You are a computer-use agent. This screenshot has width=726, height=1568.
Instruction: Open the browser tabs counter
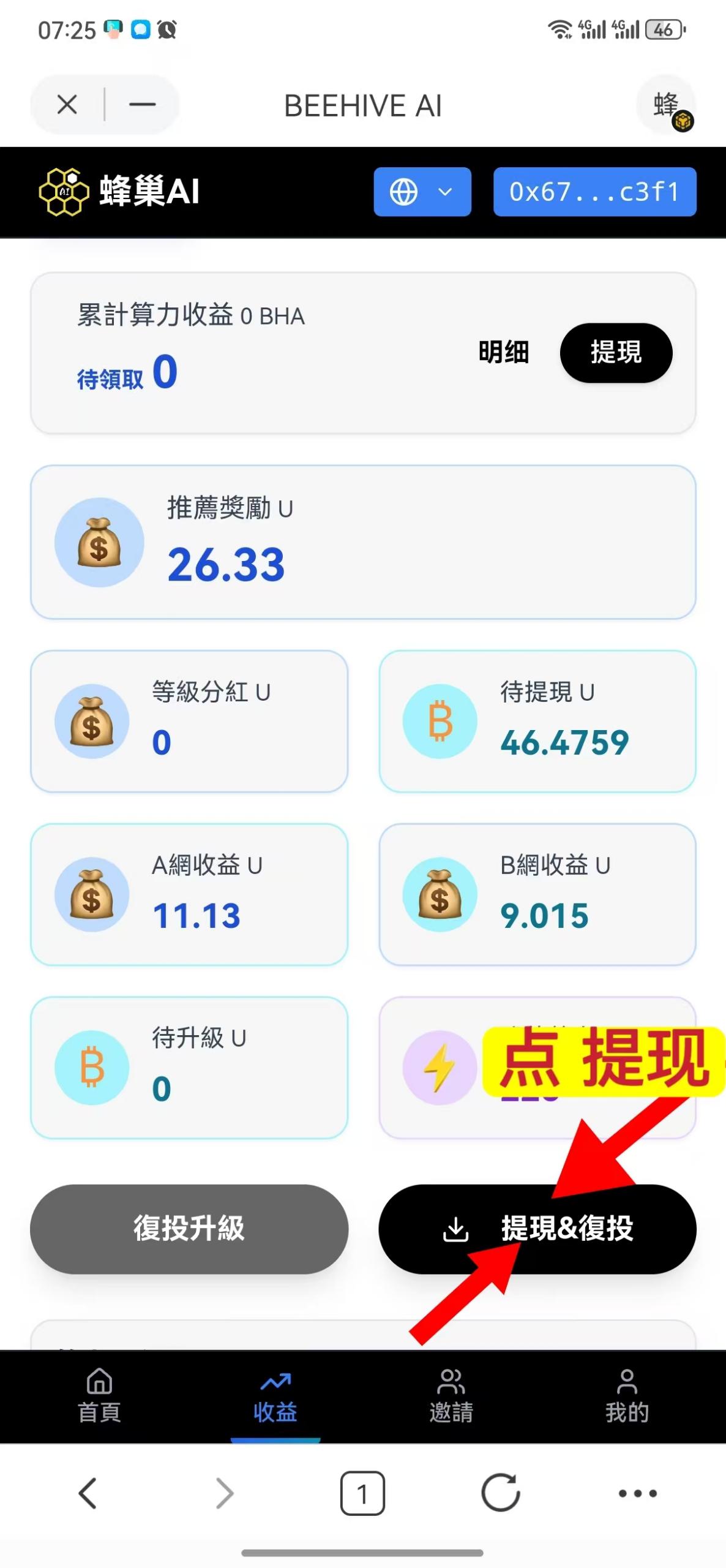[362, 1493]
